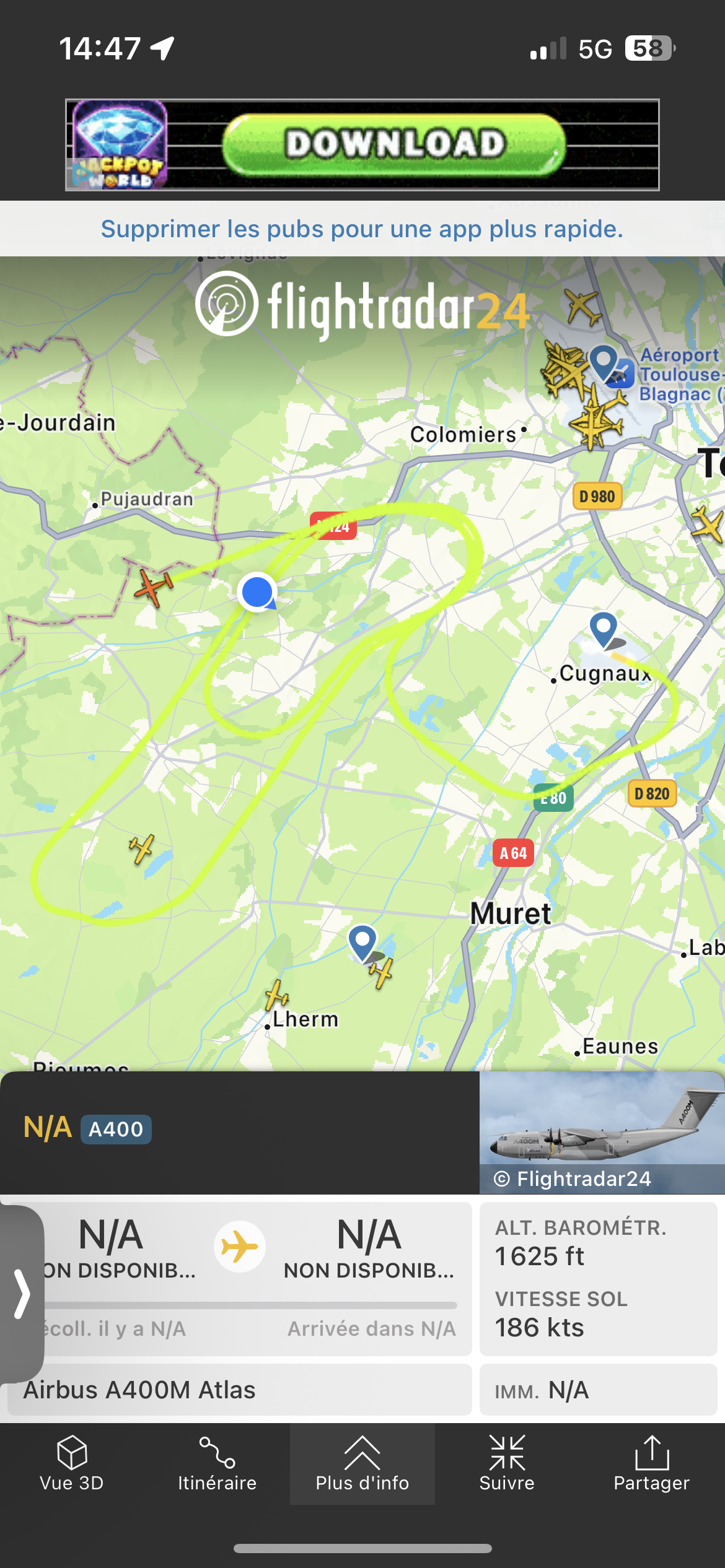Open the remove ads link
Screen dimensions: 725x1568
pyautogui.click(x=362, y=229)
